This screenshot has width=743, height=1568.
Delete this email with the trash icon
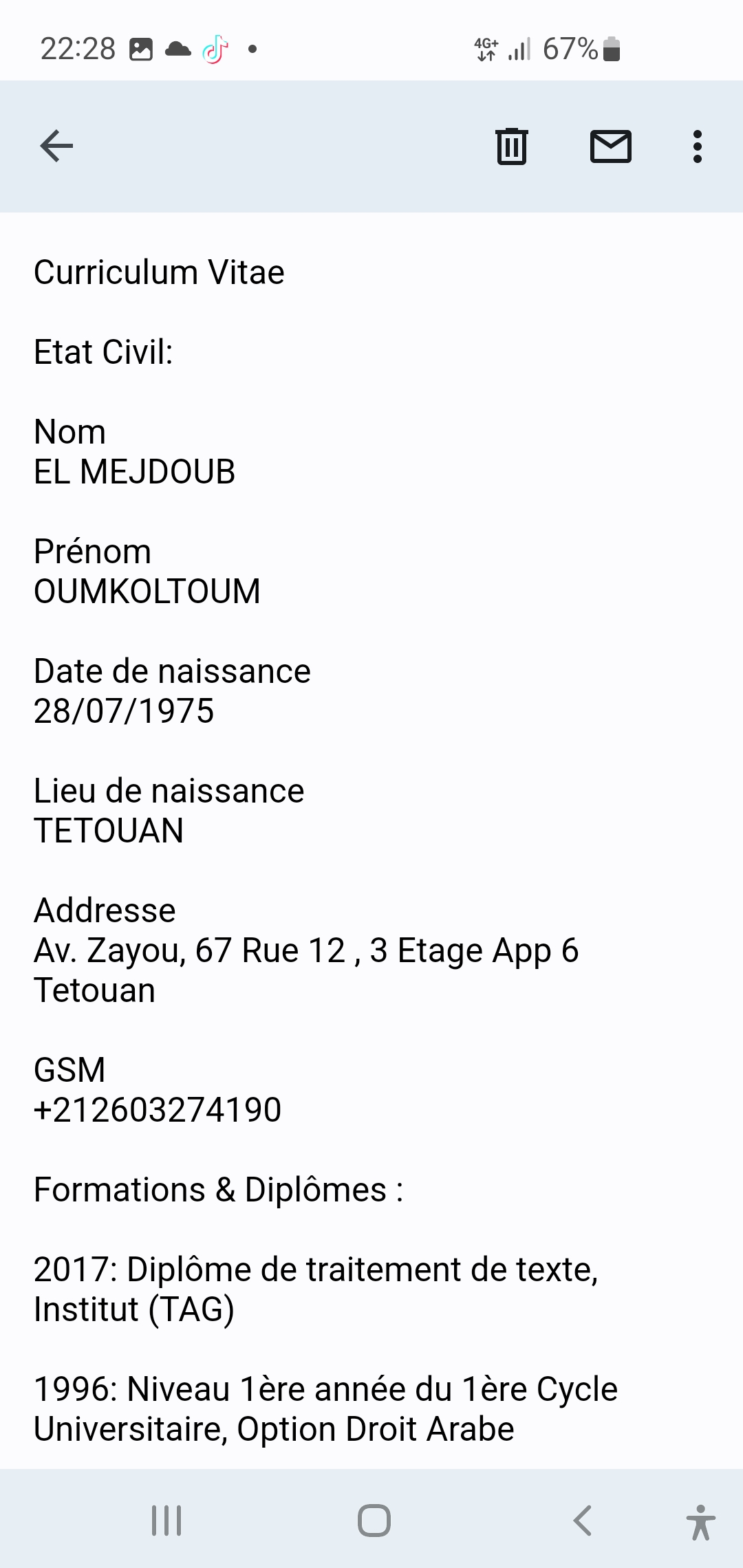click(x=512, y=146)
